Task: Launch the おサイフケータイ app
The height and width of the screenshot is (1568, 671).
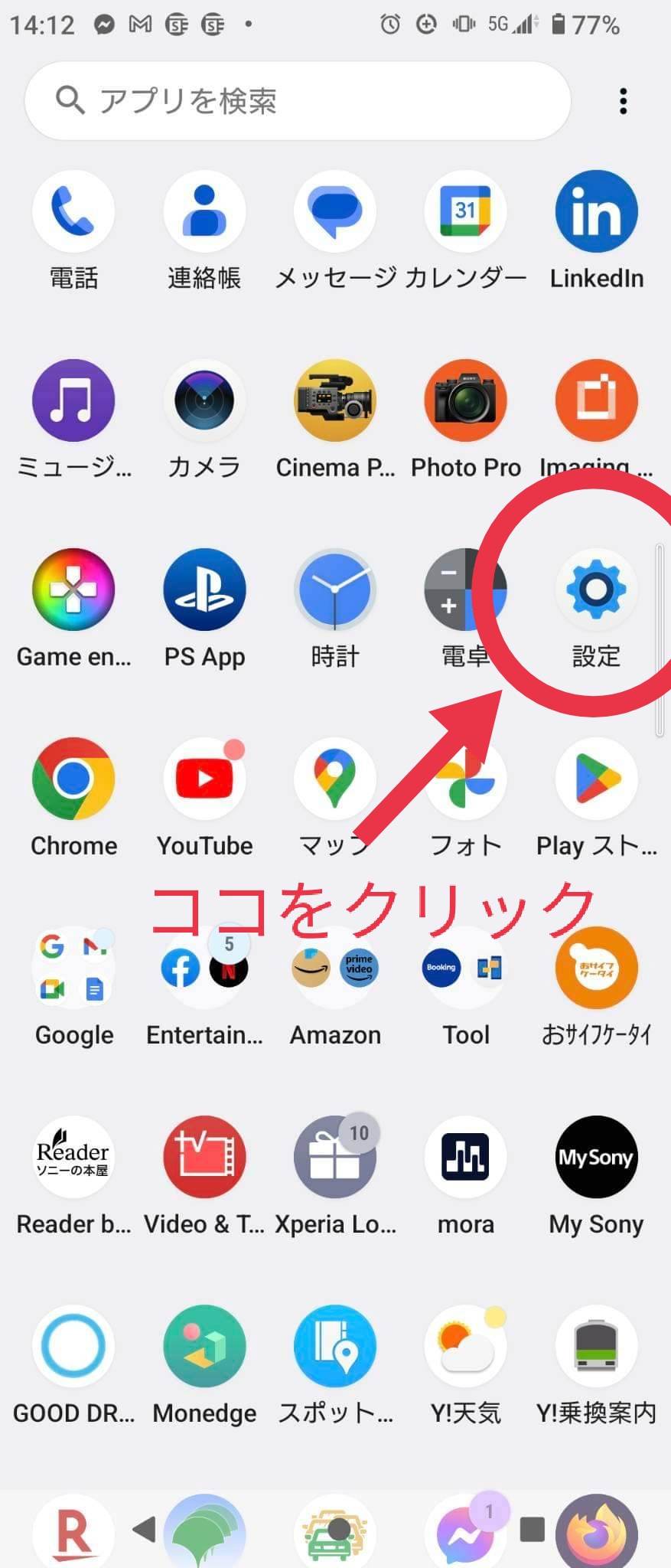Action: [x=596, y=969]
